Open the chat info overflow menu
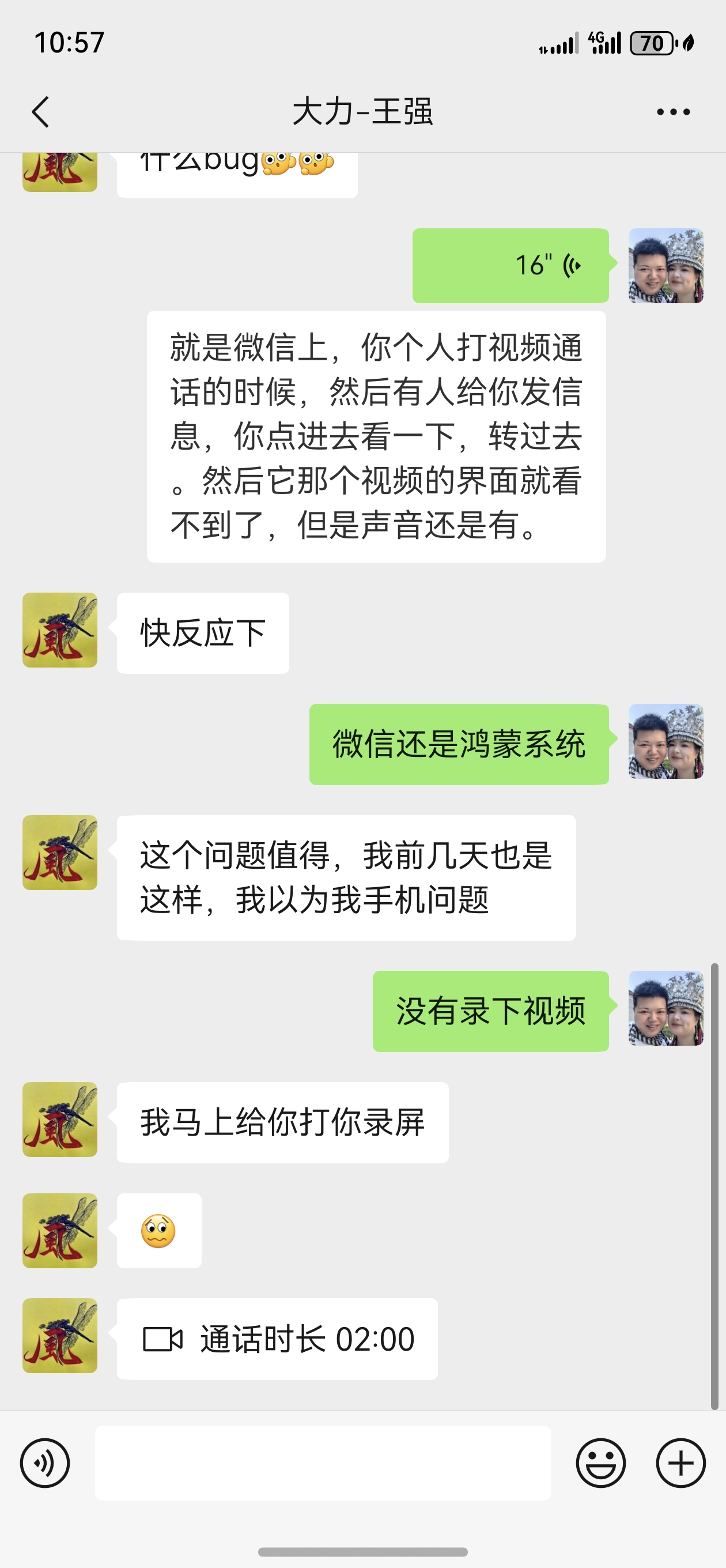 [x=673, y=112]
